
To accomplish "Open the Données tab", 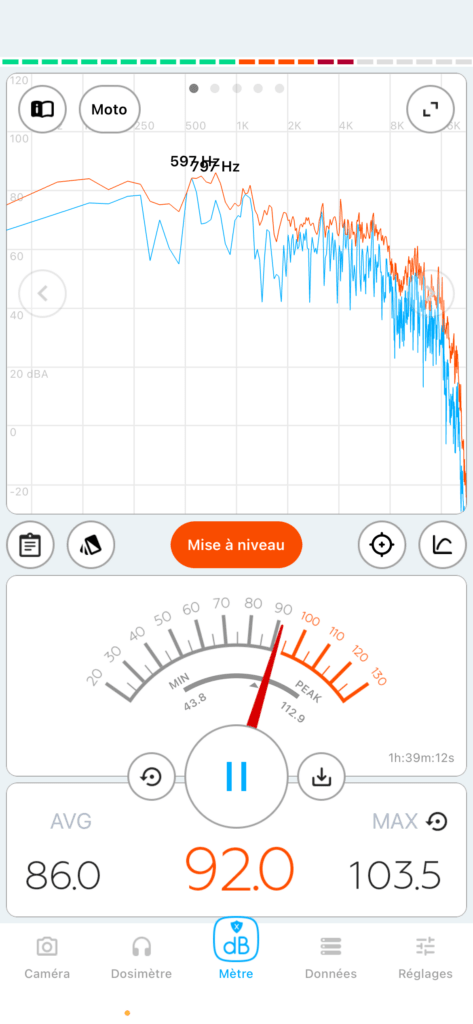I will (331, 958).
